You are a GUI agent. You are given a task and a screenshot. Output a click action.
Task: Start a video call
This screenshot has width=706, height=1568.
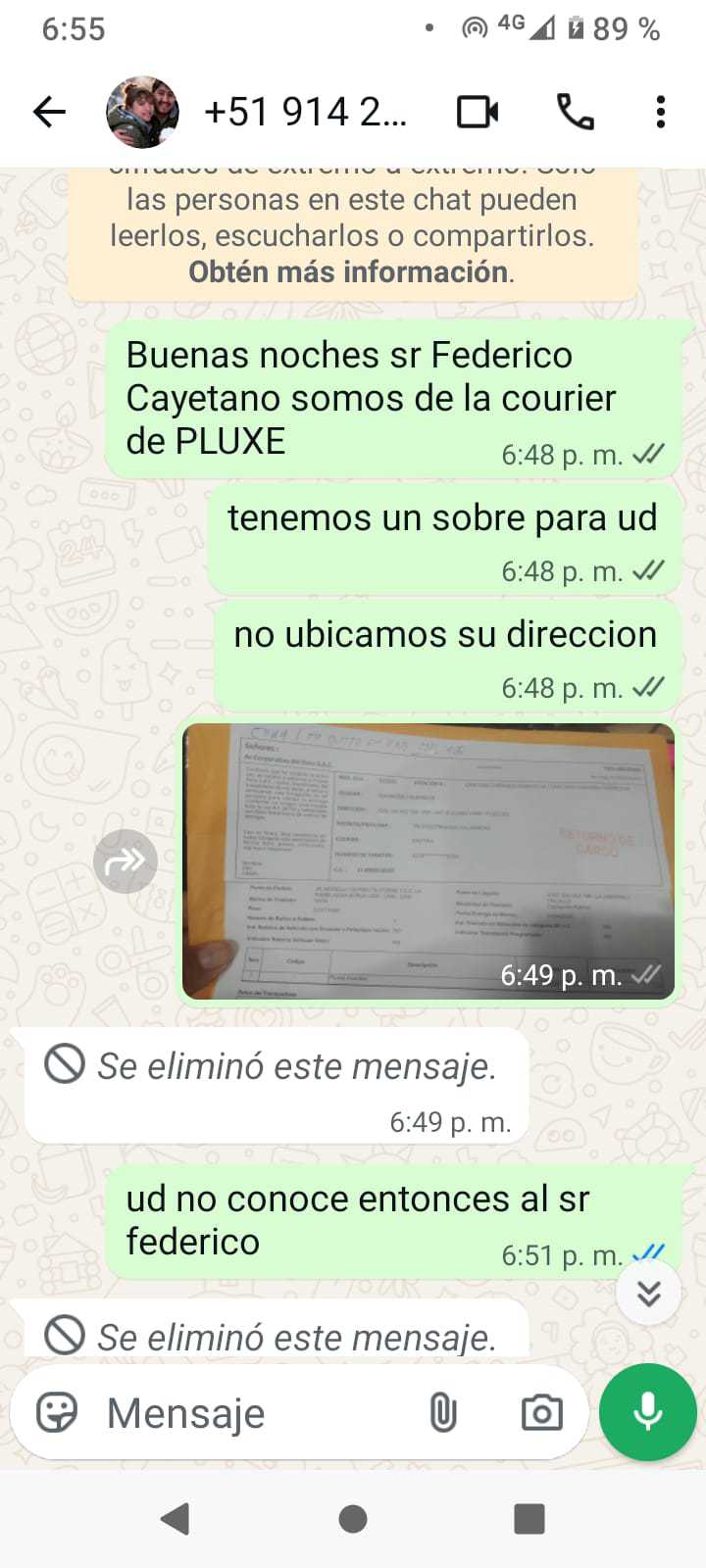(x=478, y=112)
